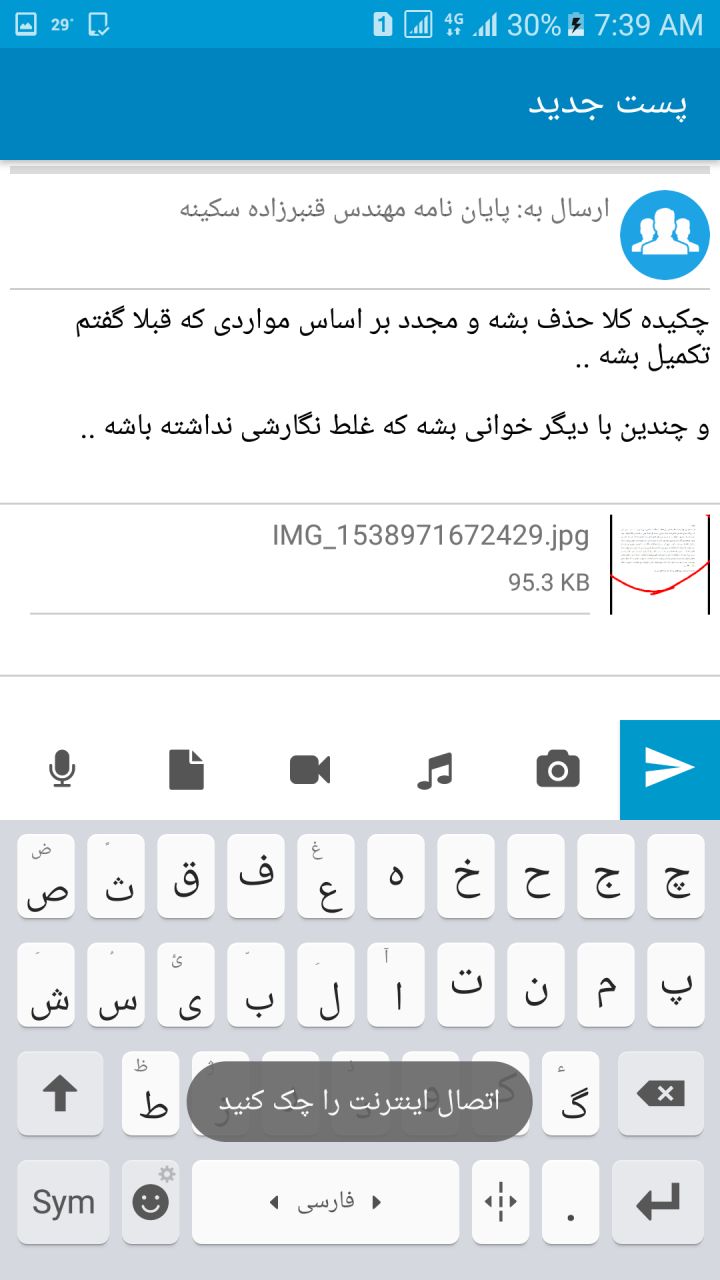Image resolution: width=720 pixels, height=1280 pixels.
Task: Record a voice message with the microphone
Action: click(x=62, y=770)
